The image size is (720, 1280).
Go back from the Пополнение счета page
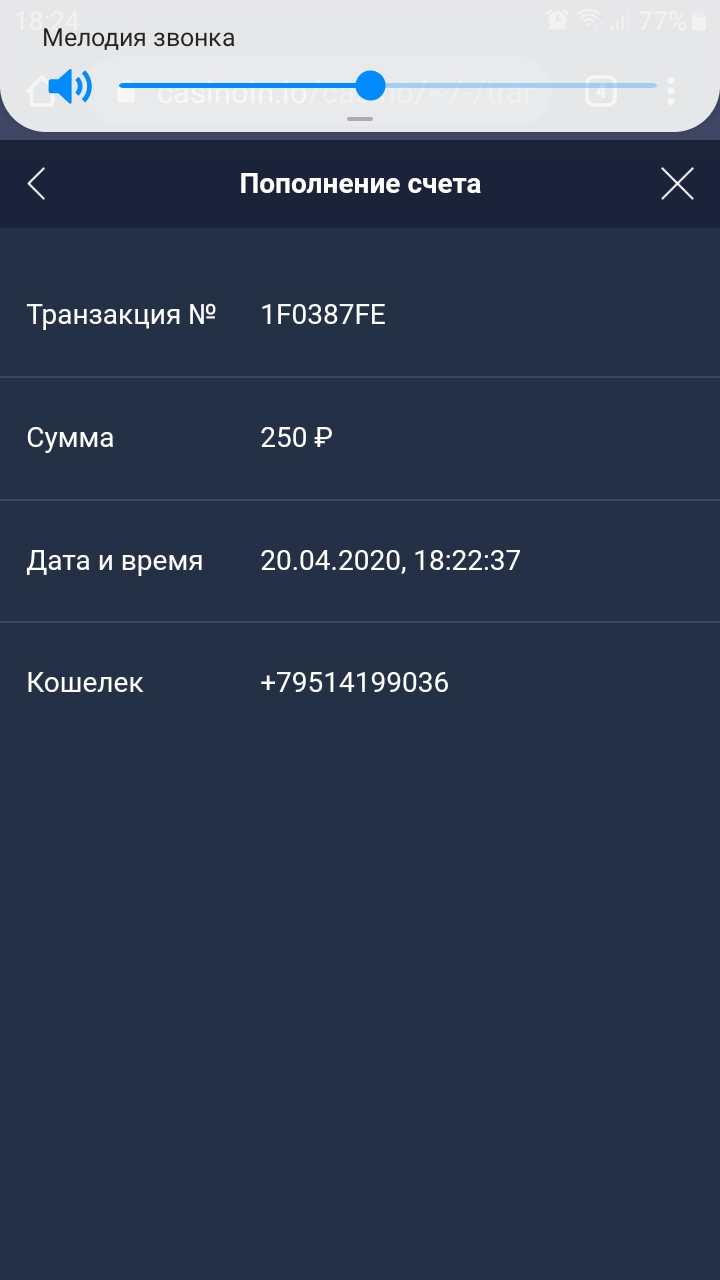37,184
